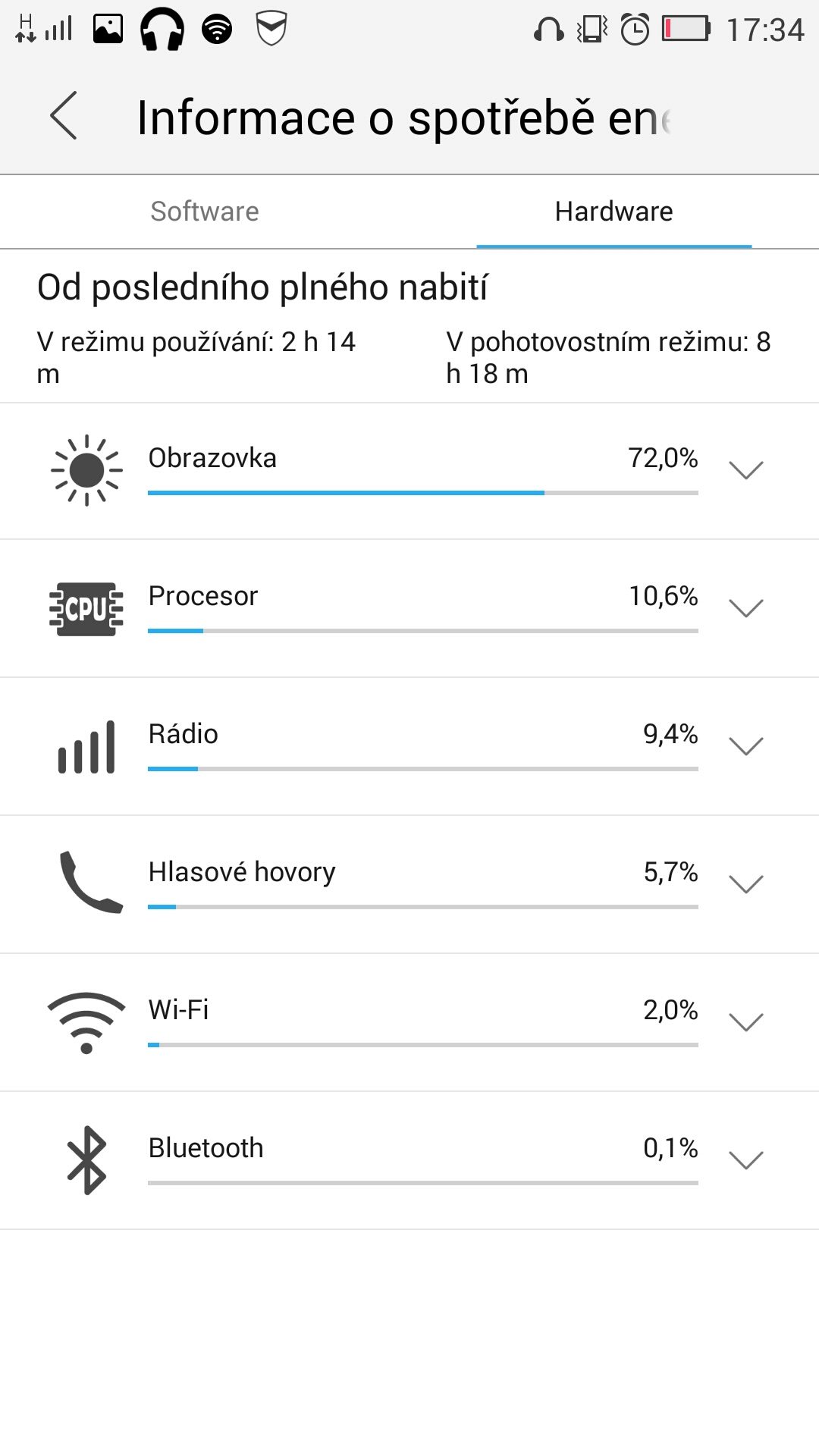Expand Hlasové hovory details
Viewport: 819px width, 1456px height.
[x=745, y=884]
